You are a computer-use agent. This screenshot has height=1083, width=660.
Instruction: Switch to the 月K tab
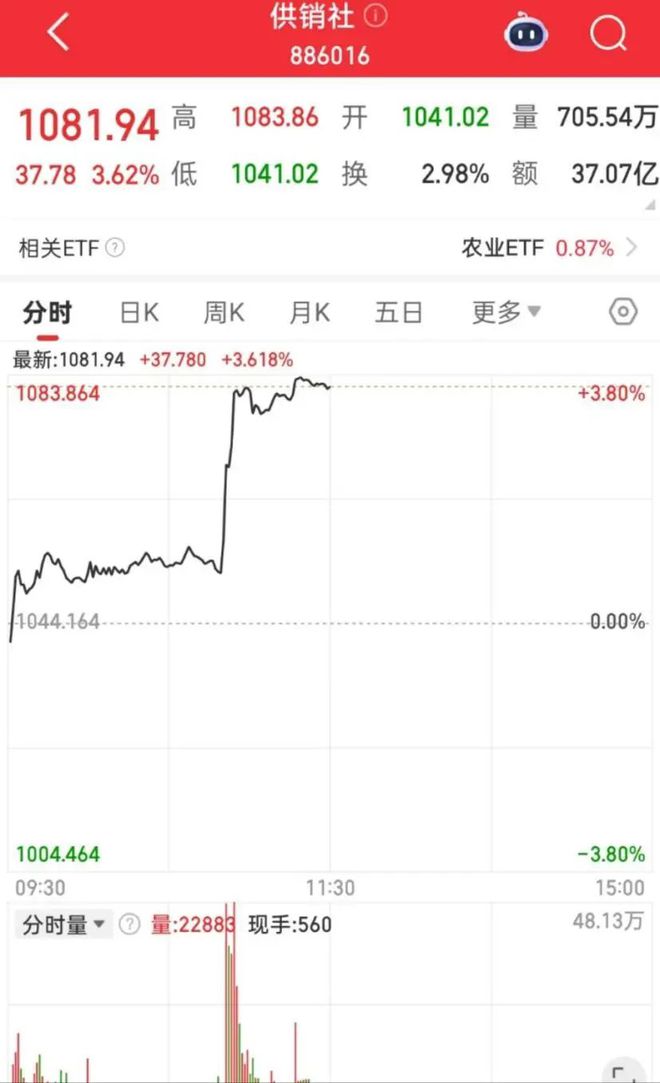(309, 312)
